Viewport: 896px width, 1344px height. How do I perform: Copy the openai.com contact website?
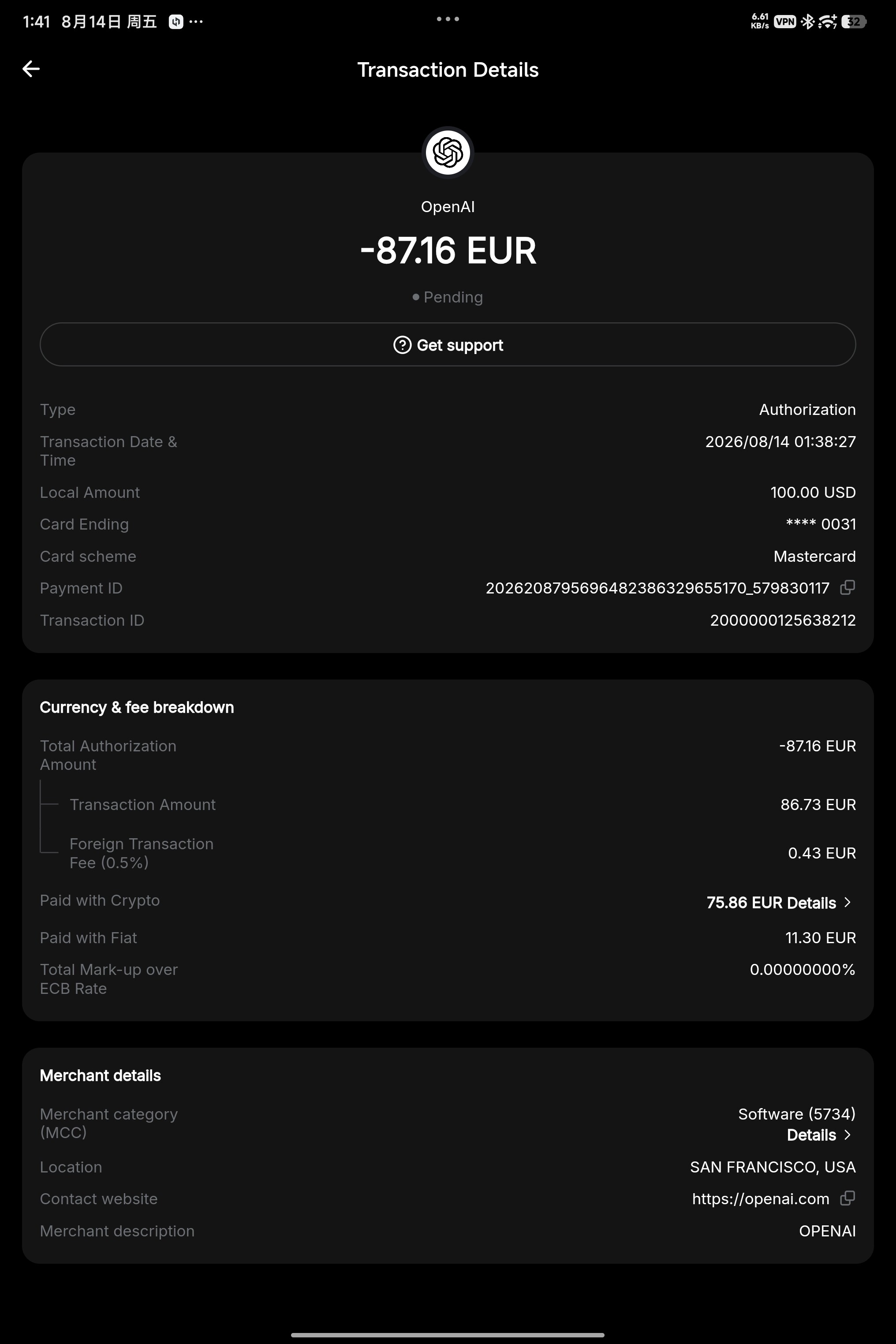click(847, 1198)
